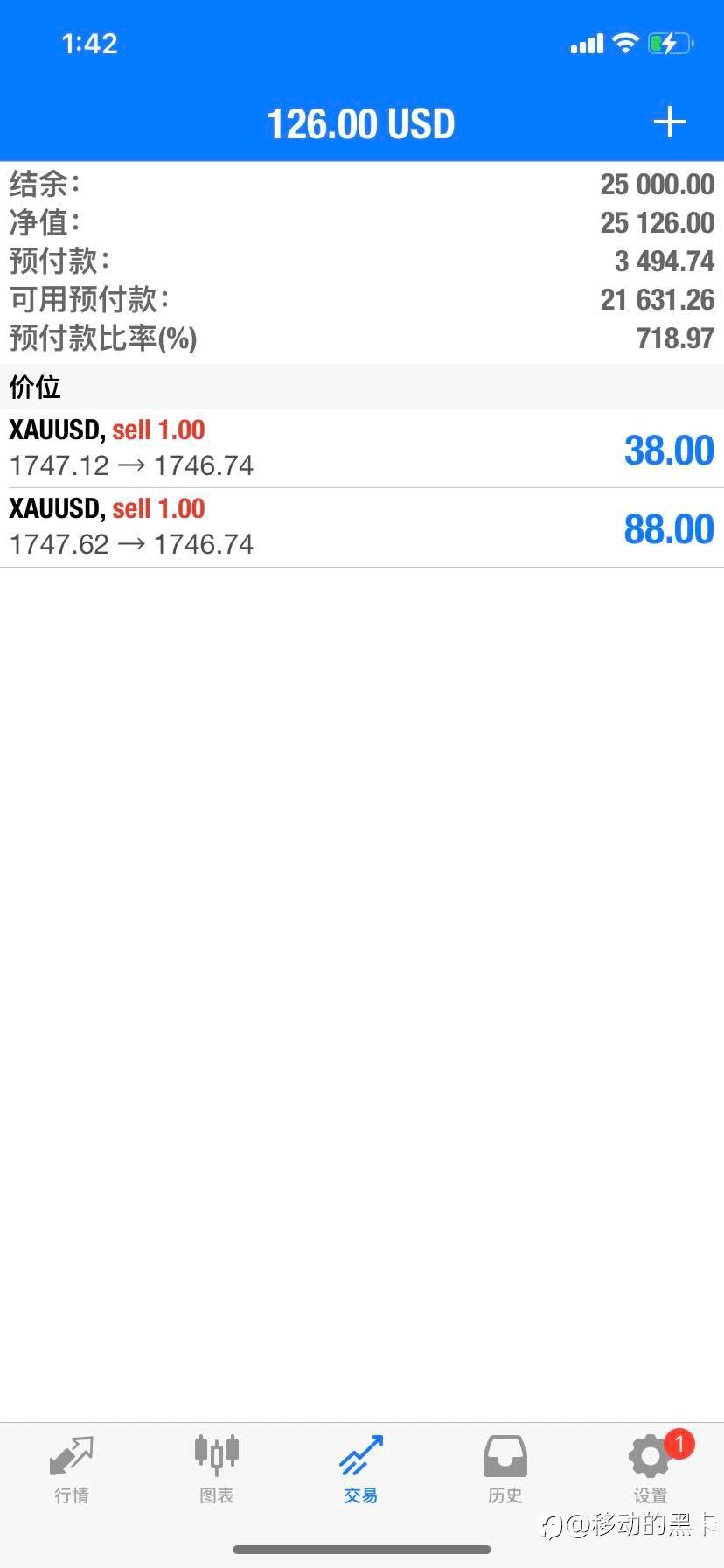This screenshot has width=724, height=1568.
Task: Open the XAUUSD sell position at 1747.12
Action: [x=362, y=448]
